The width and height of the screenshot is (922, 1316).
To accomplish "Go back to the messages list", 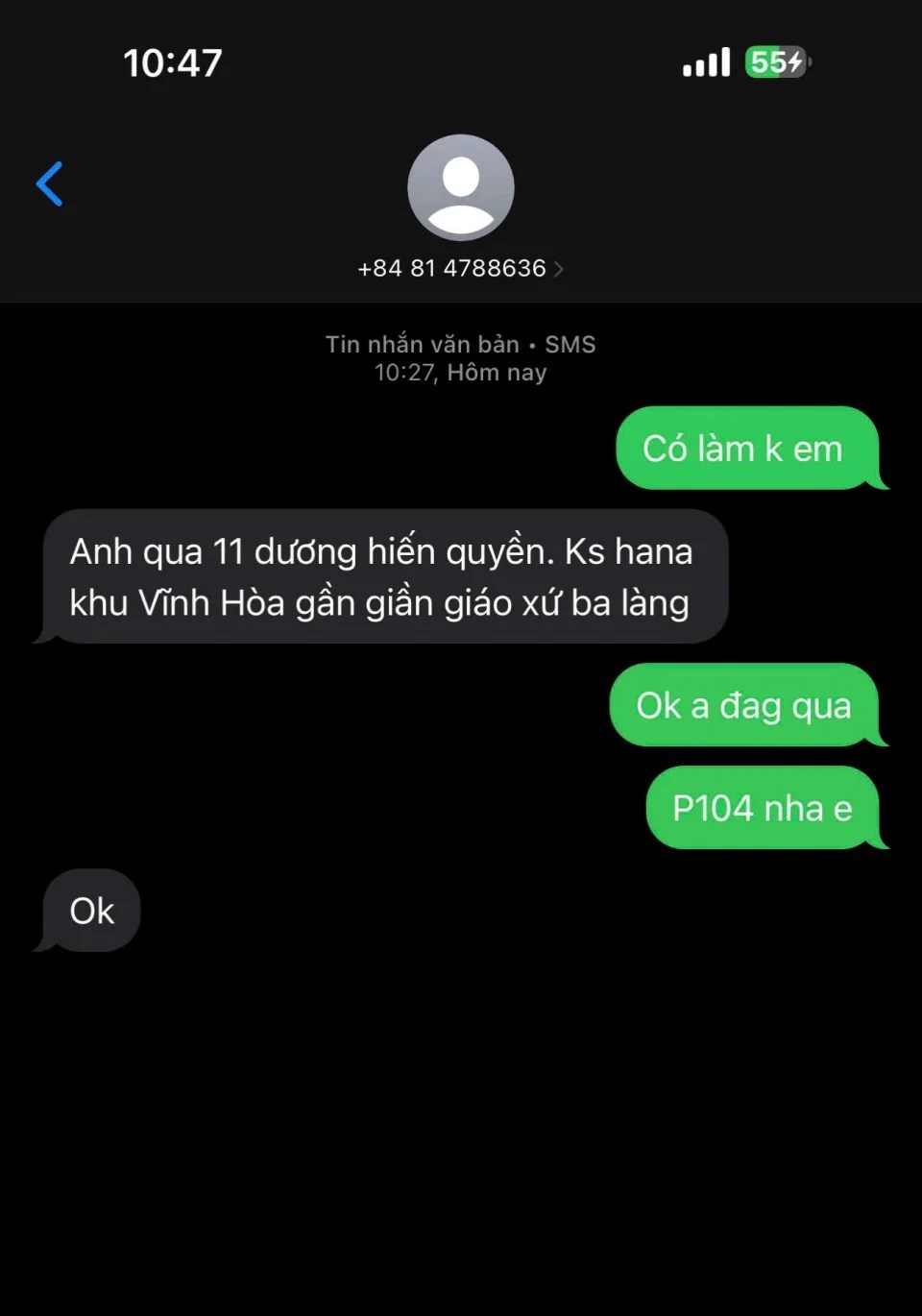I will 50,183.
